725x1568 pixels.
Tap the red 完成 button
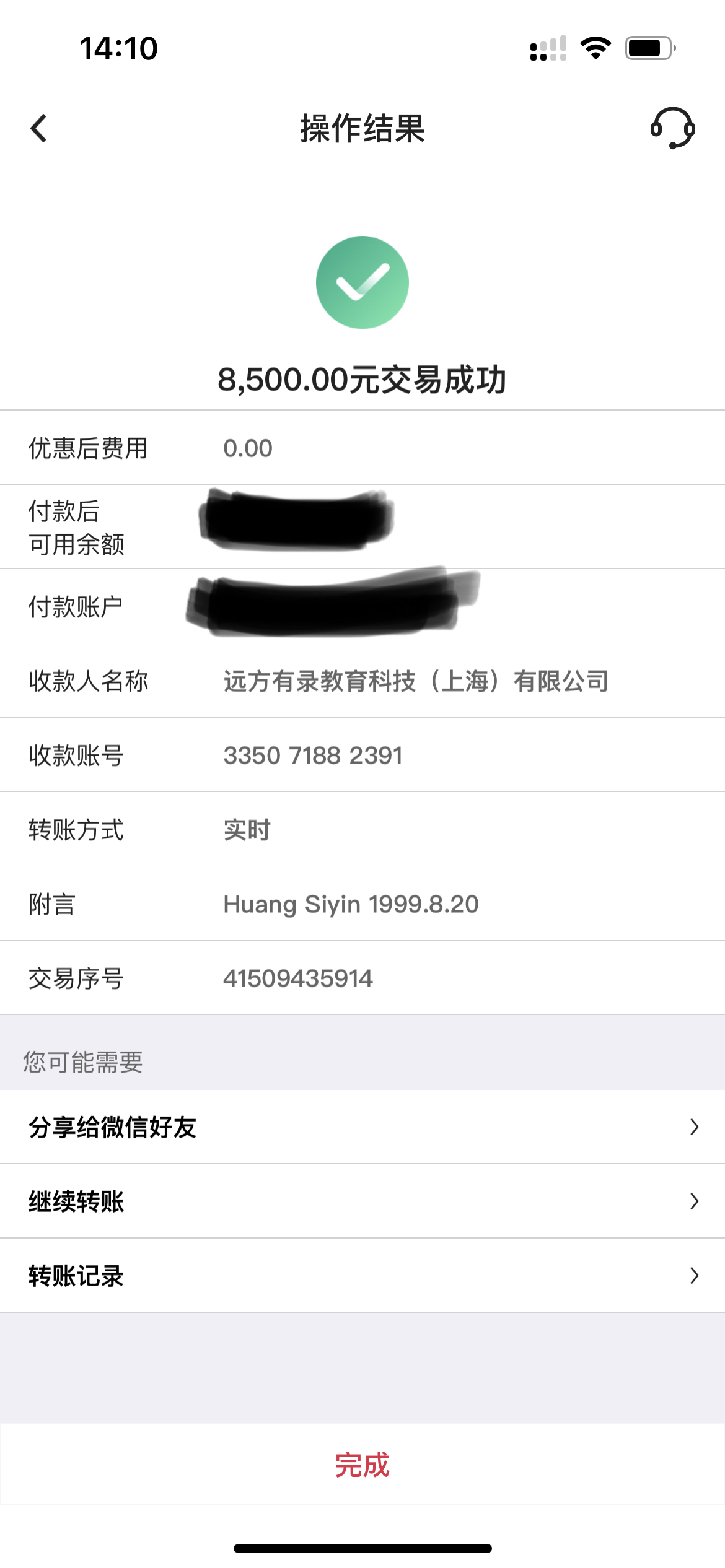[362, 1465]
